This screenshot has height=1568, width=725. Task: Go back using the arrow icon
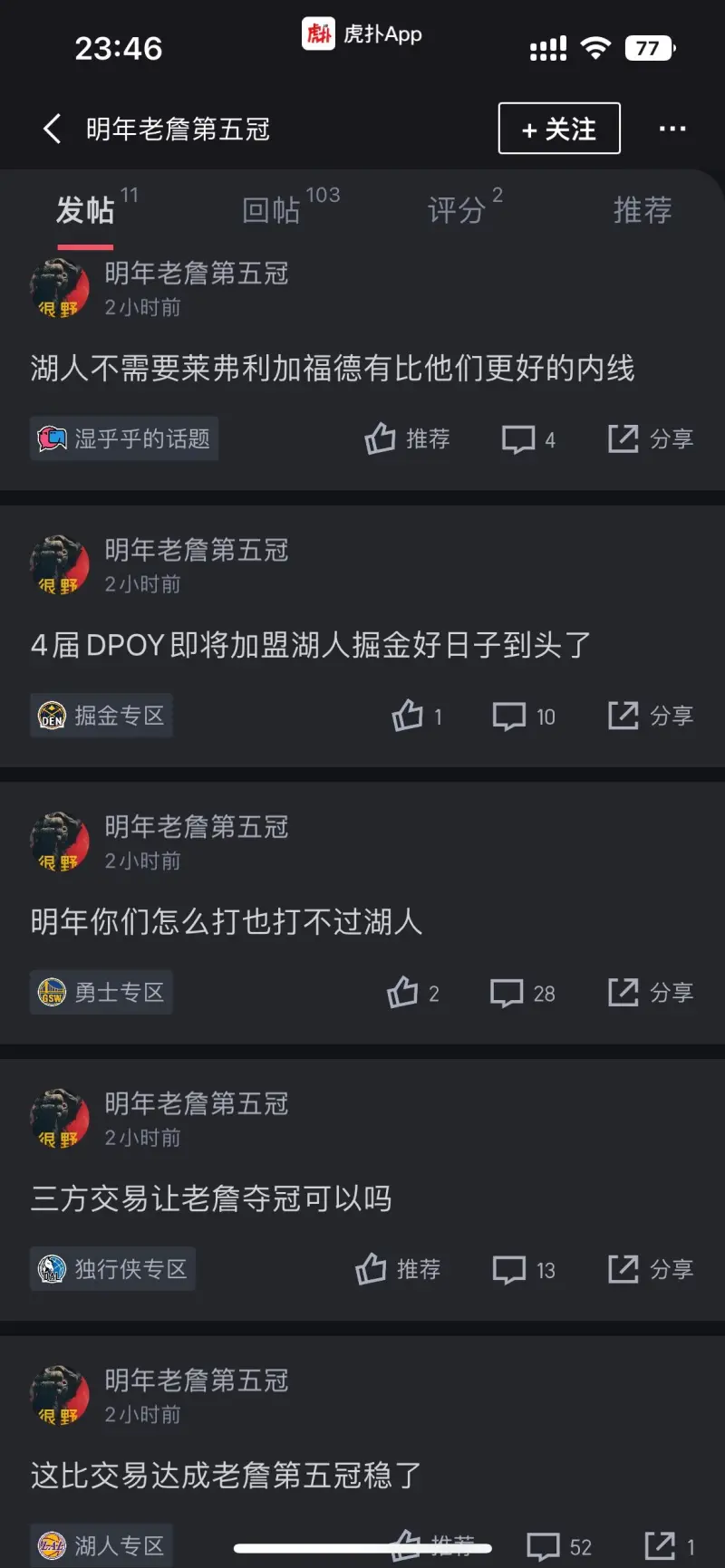[x=53, y=129]
